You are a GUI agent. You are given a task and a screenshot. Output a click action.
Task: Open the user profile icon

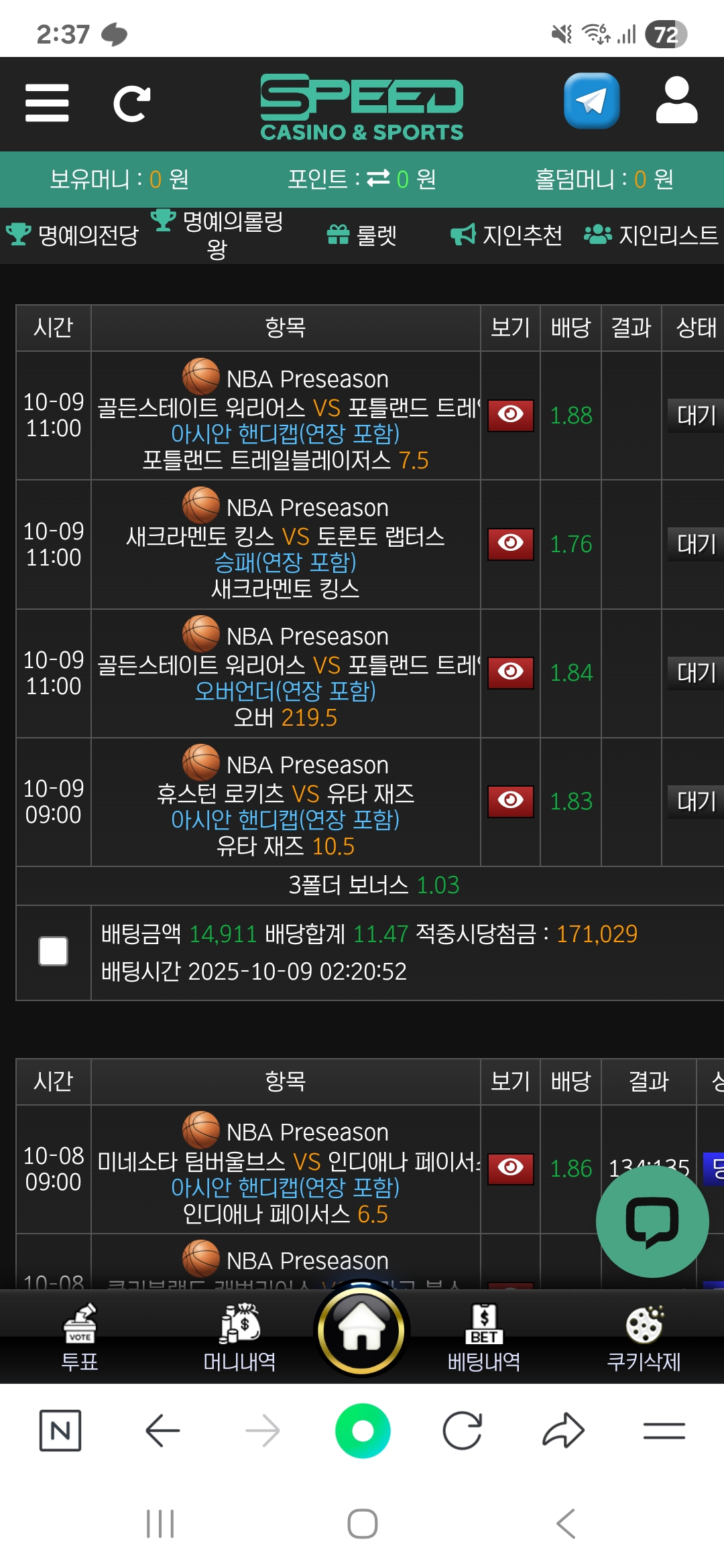coord(676,101)
